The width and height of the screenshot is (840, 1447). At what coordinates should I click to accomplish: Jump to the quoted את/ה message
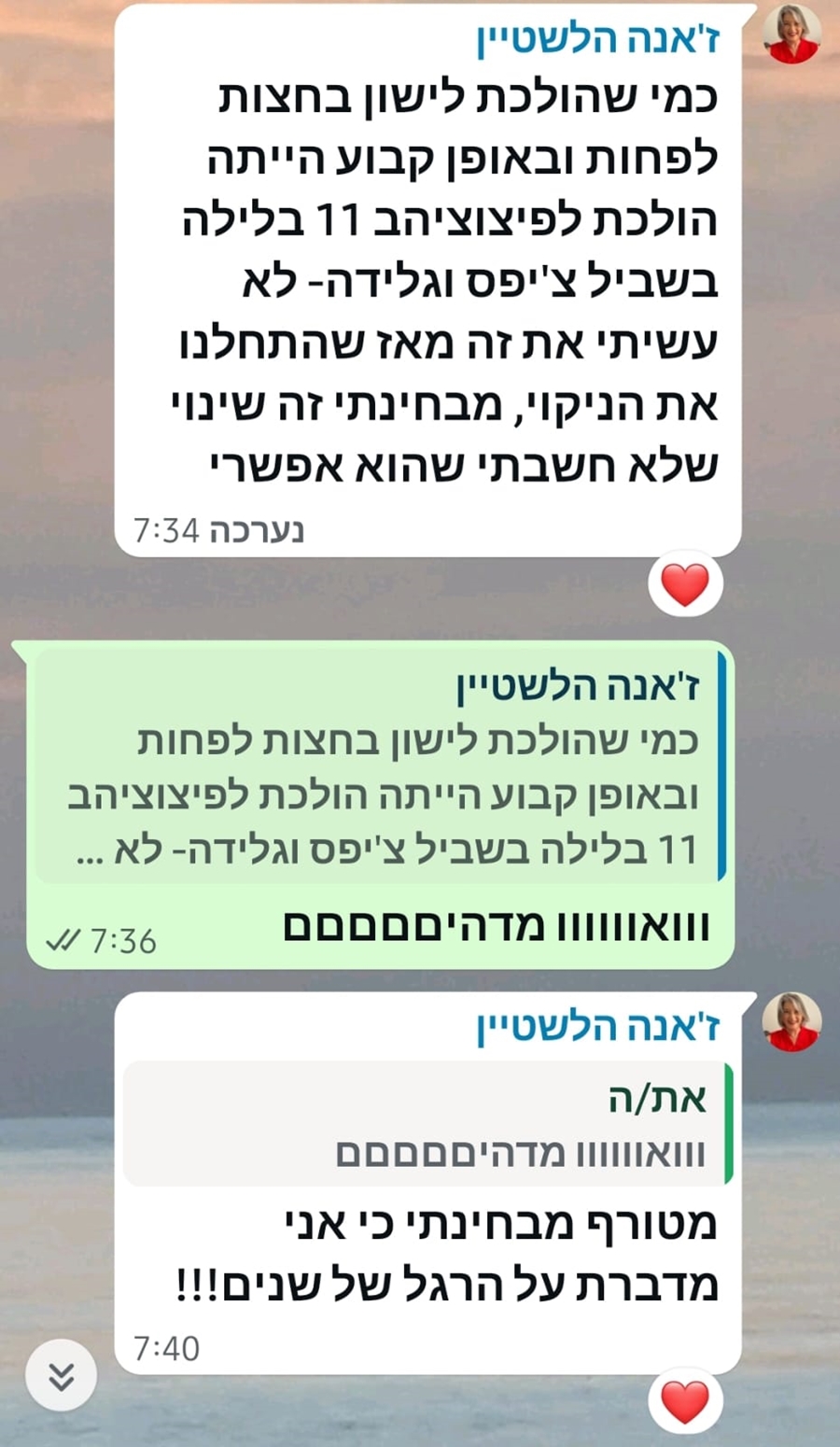(427, 1124)
